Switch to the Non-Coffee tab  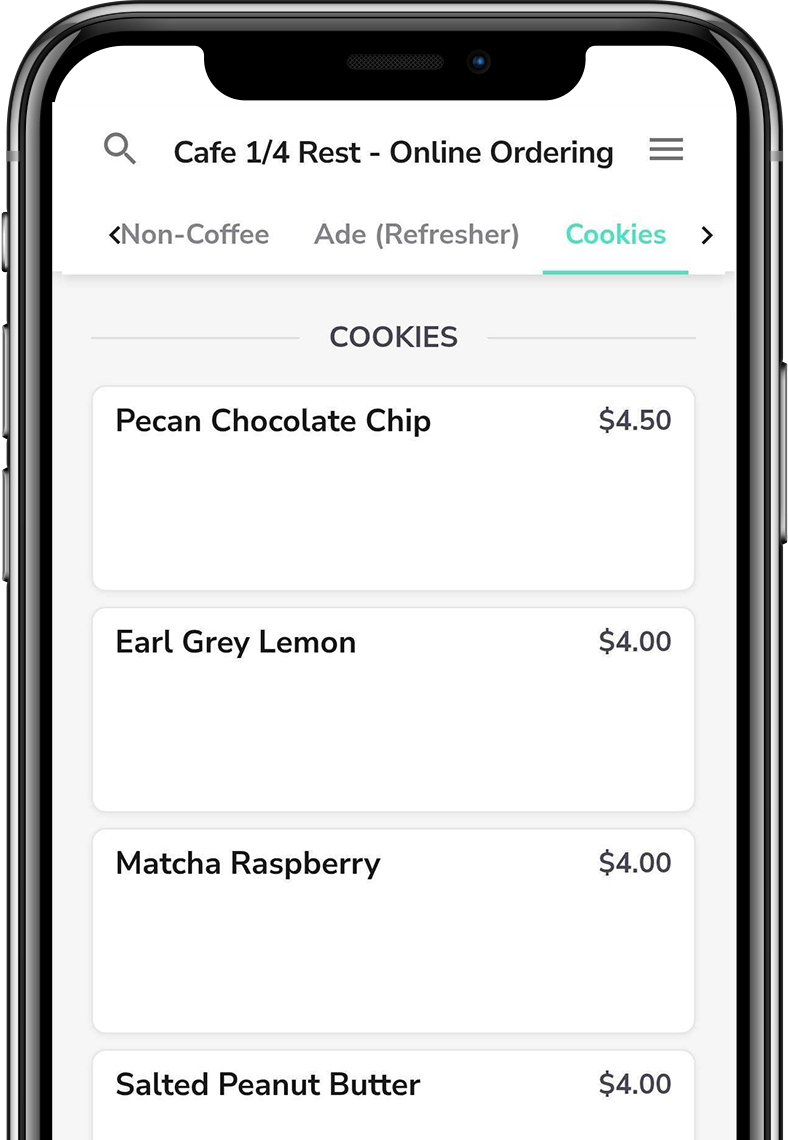click(x=196, y=235)
